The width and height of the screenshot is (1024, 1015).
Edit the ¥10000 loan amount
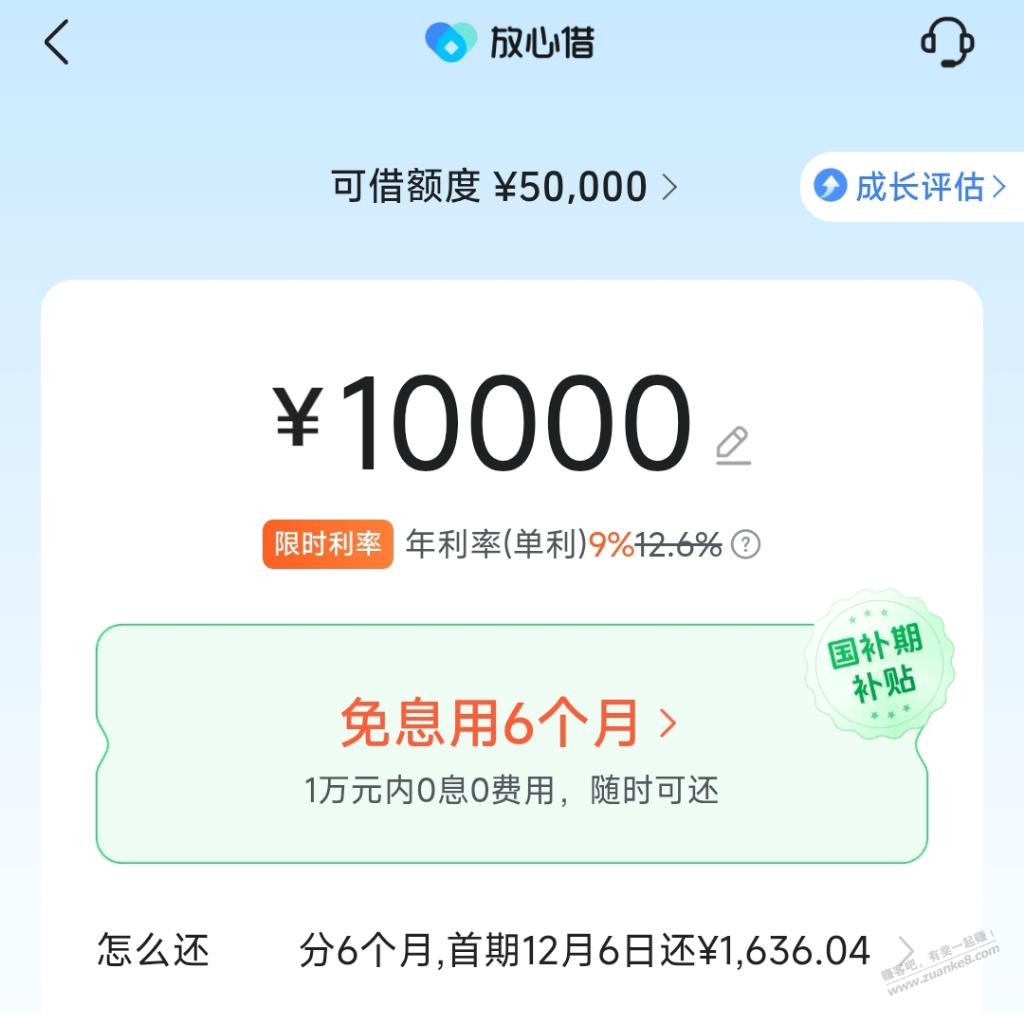(x=733, y=445)
